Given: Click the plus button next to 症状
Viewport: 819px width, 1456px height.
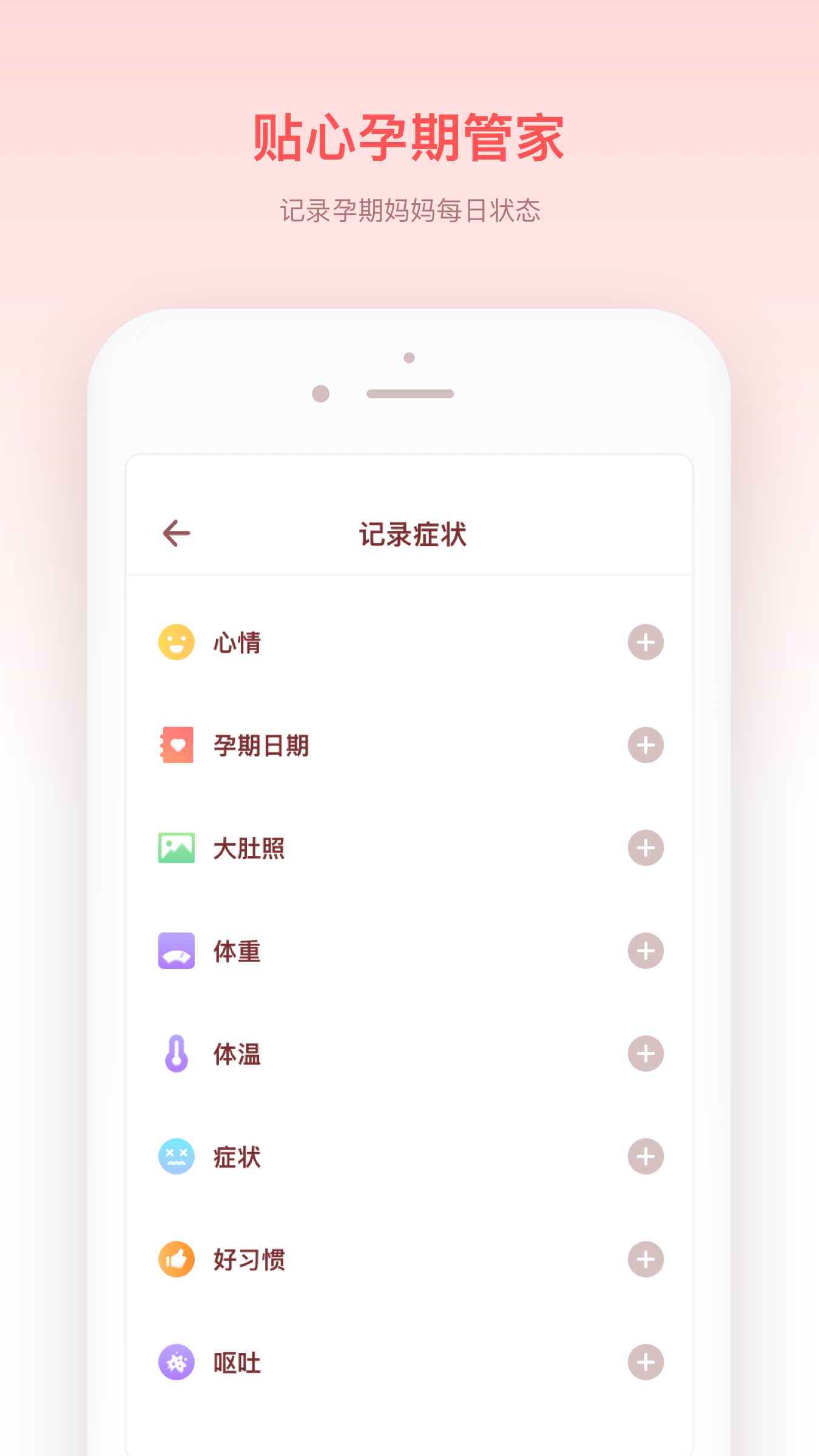Looking at the screenshot, I should click(645, 1157).
